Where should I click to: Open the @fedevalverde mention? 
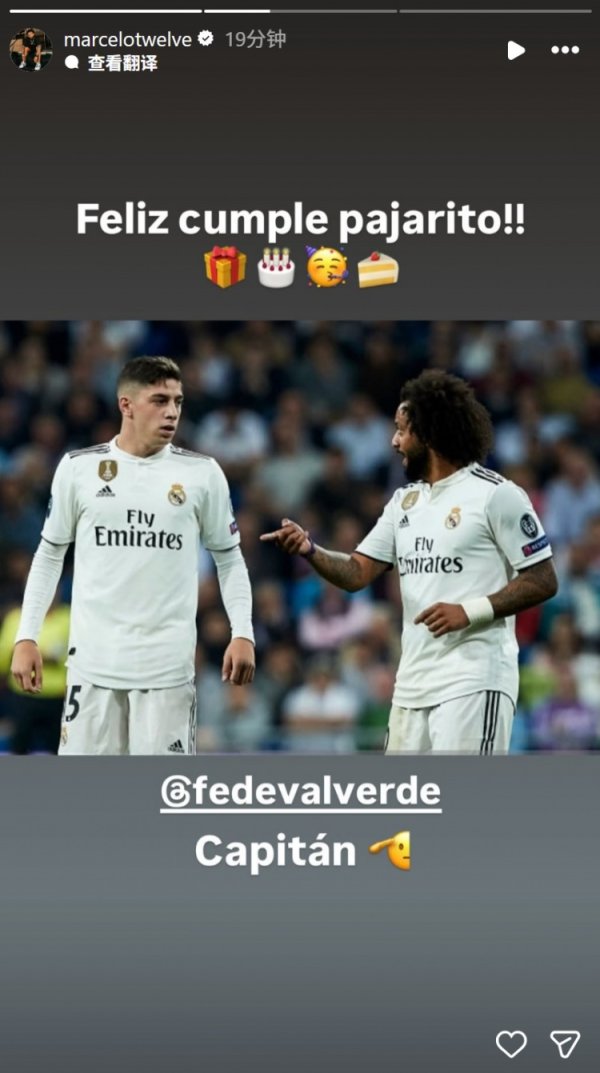[300, 792]
